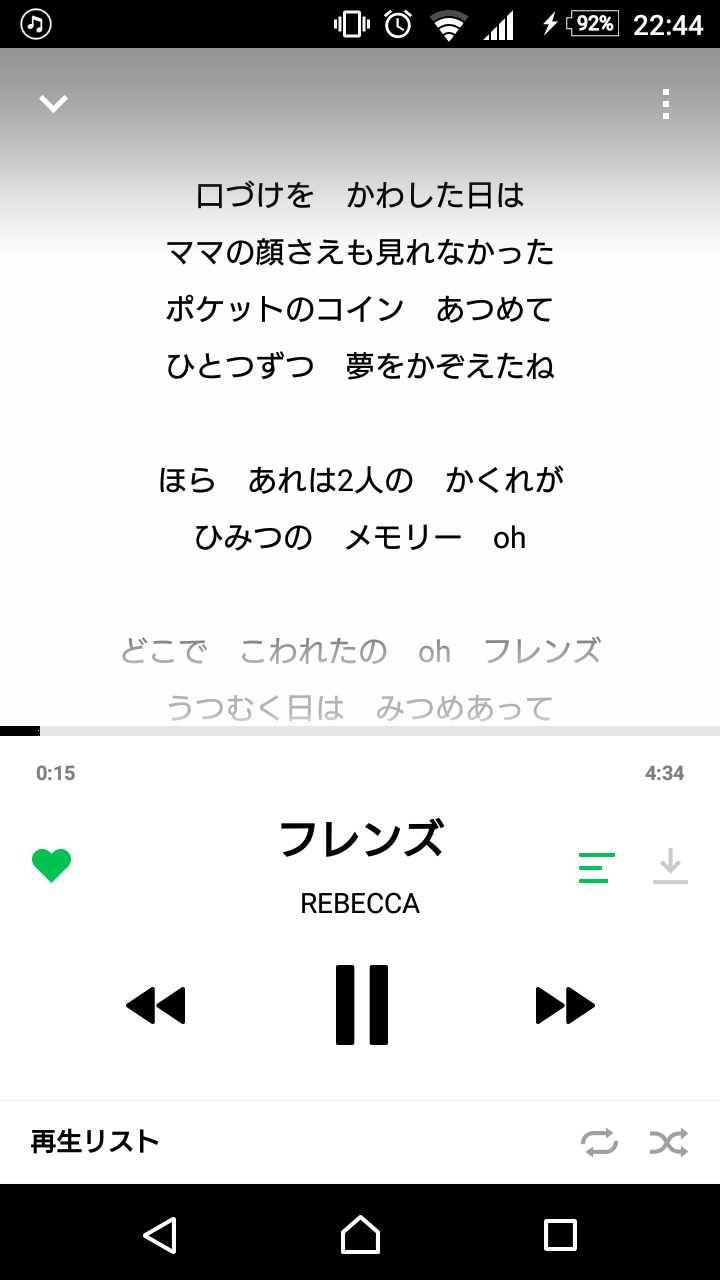The height and width of the screenshot is (1280, 720).
Task: Skip back to the previous track
Action: [156, 1005]
